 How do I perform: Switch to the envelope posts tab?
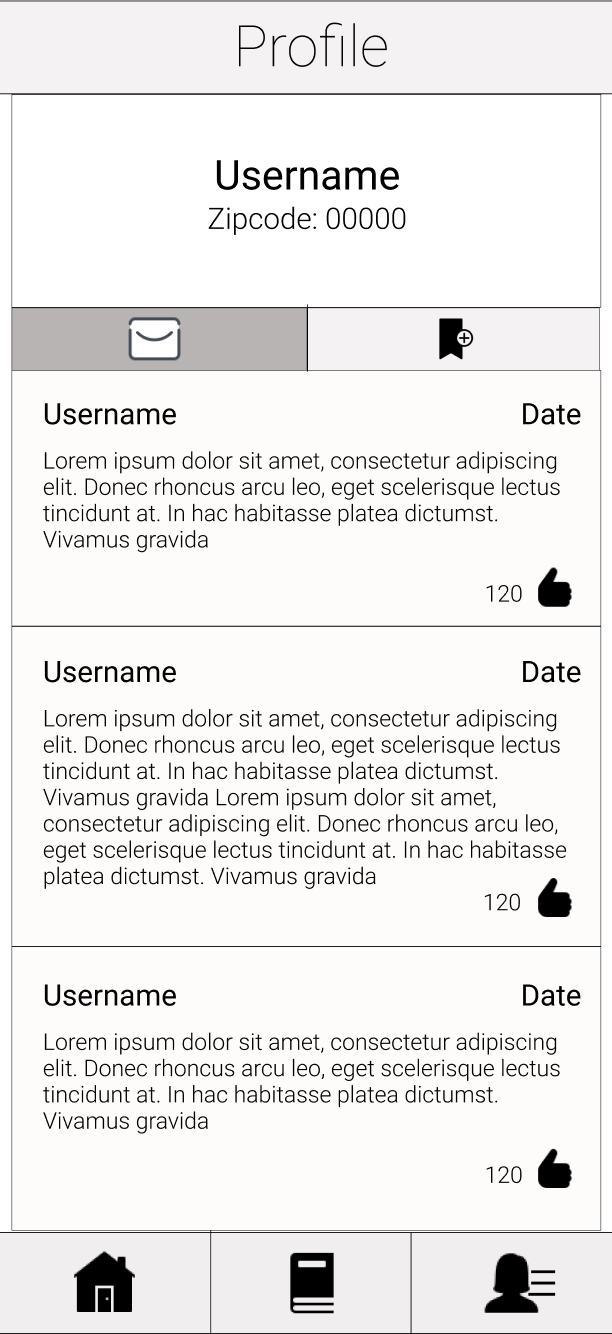click(154, 339)
